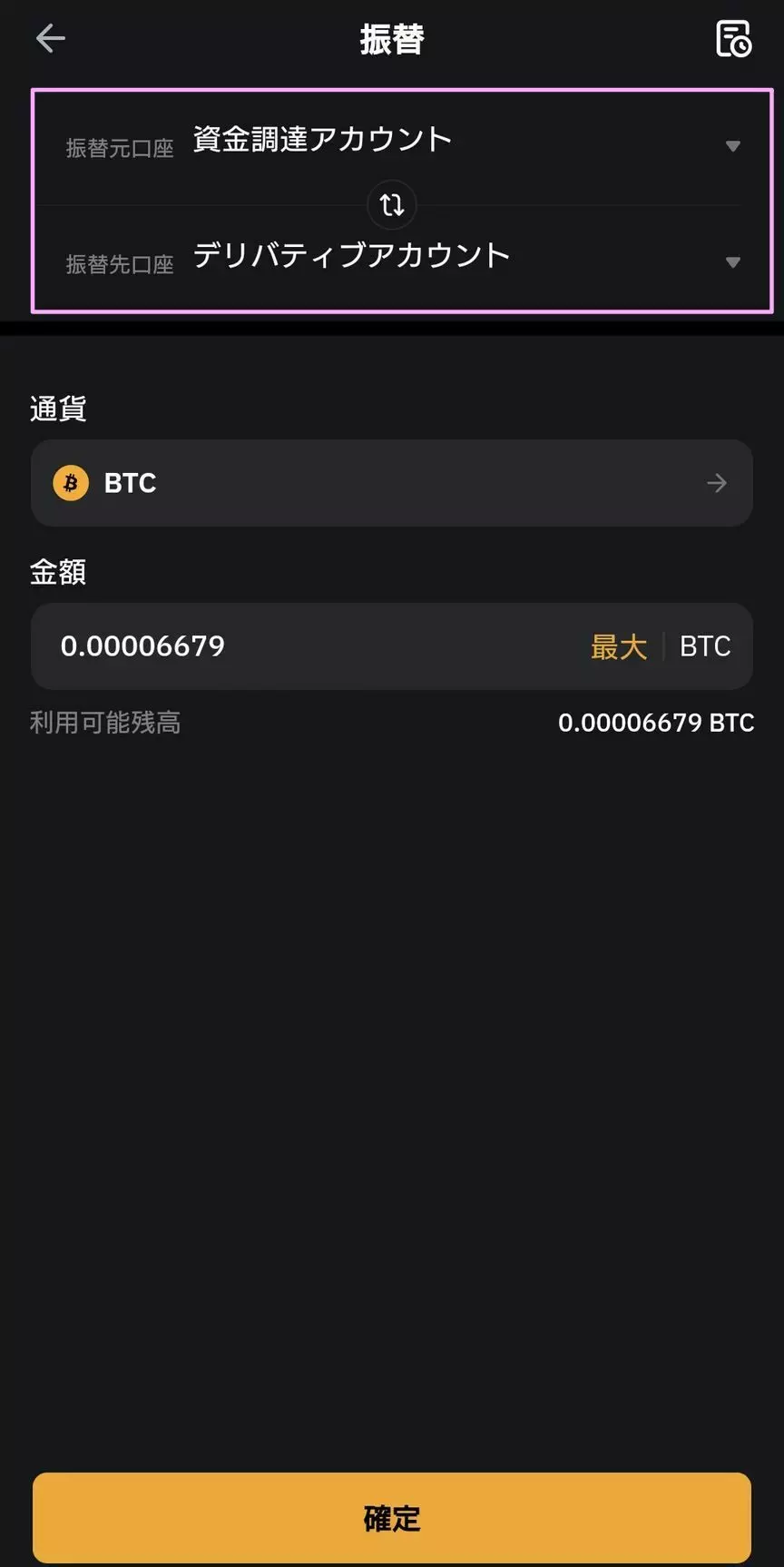Open the BTC currency selector
Screen dimensions: 784x1567
[x=392, y=483]
